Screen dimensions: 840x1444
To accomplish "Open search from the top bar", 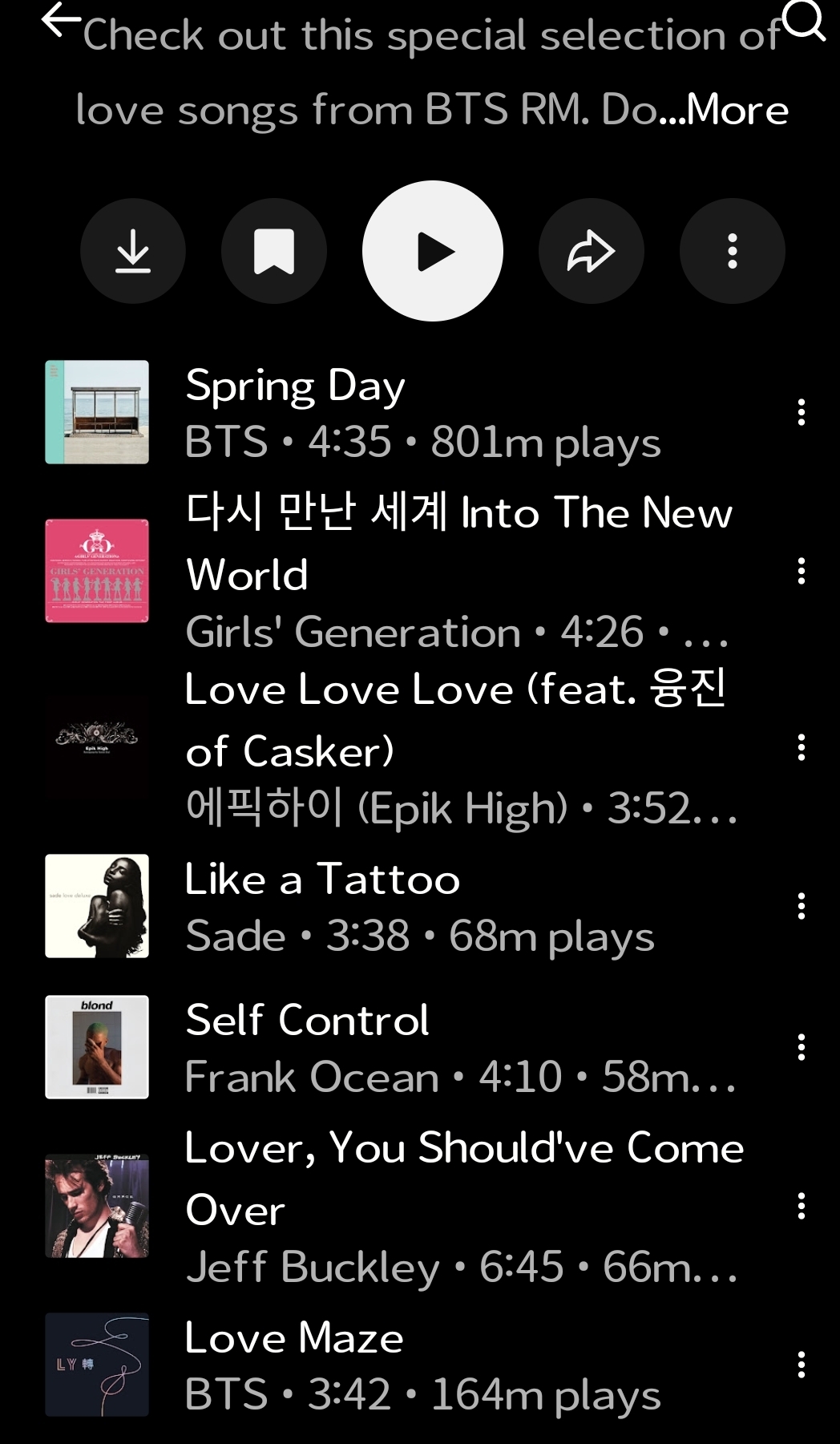I will pyautogui.click(x=803, y=19).
